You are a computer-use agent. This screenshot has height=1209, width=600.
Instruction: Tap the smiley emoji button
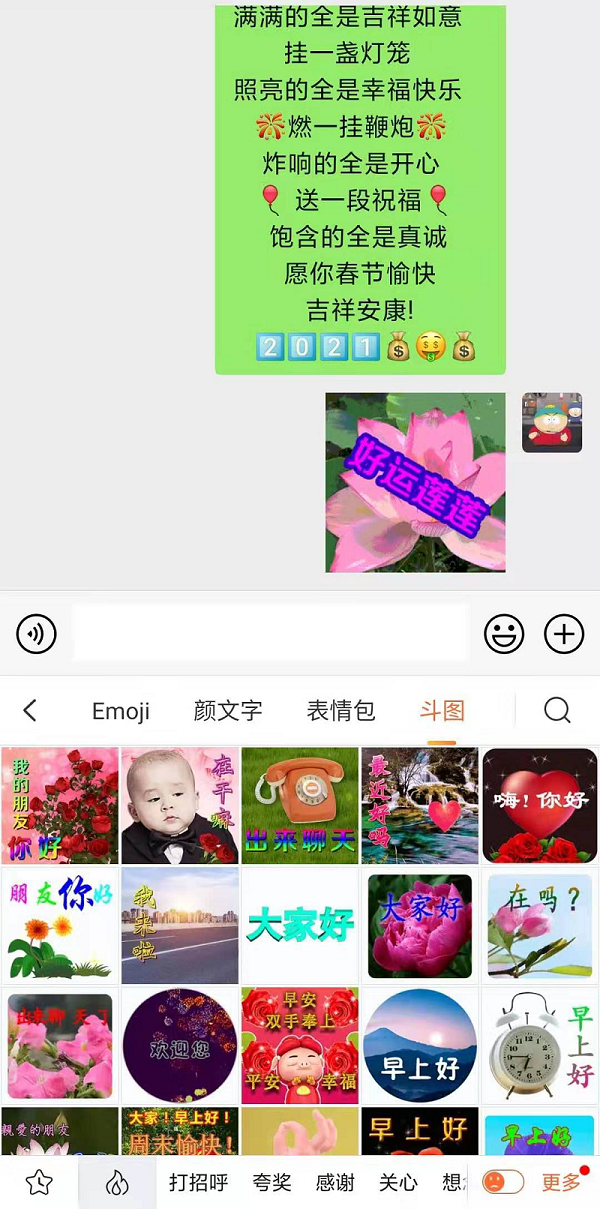(x=504, y=633)
